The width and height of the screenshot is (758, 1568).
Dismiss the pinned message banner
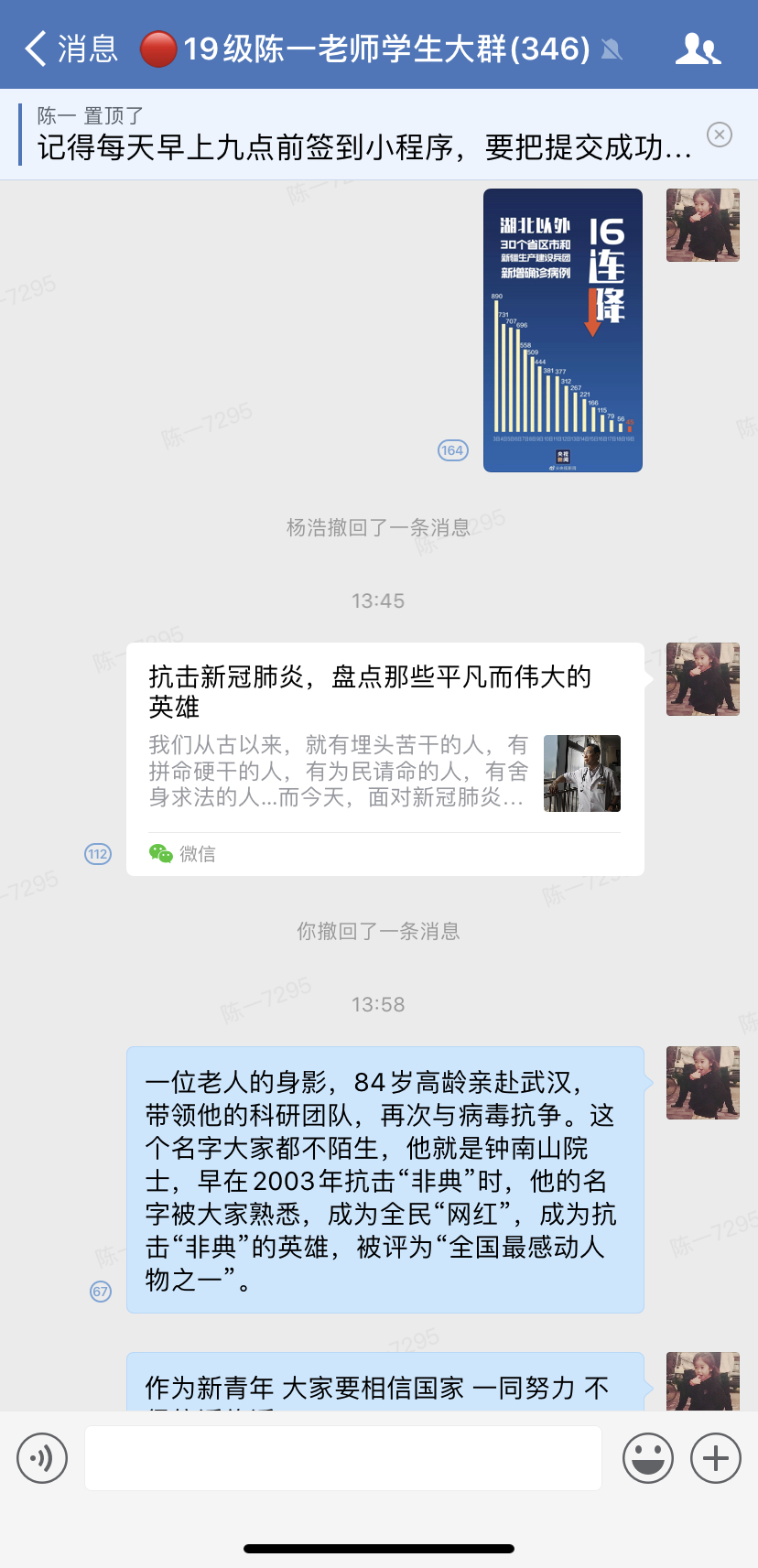tap(720, 135)
